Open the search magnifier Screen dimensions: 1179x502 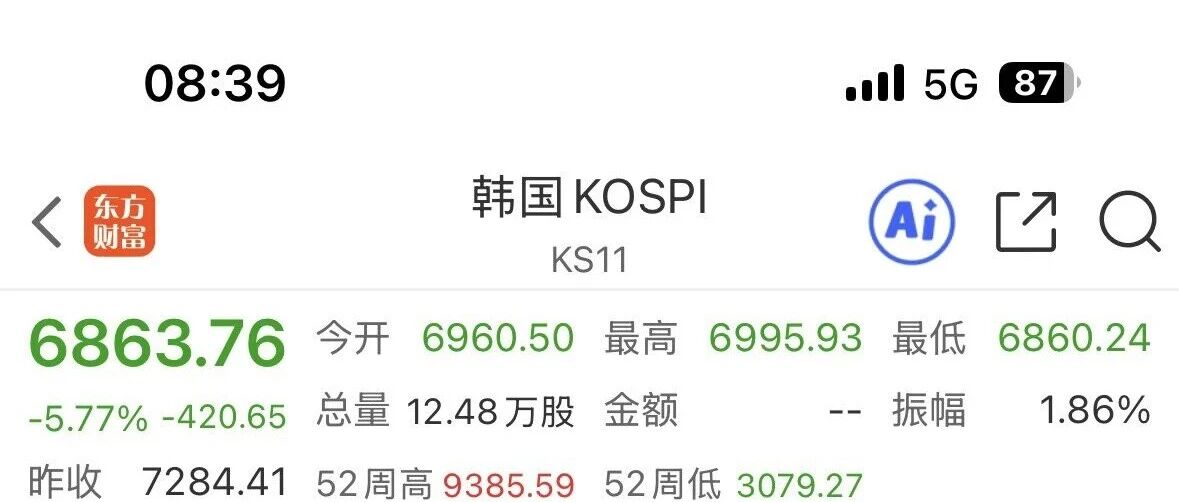pos(1129,222)
